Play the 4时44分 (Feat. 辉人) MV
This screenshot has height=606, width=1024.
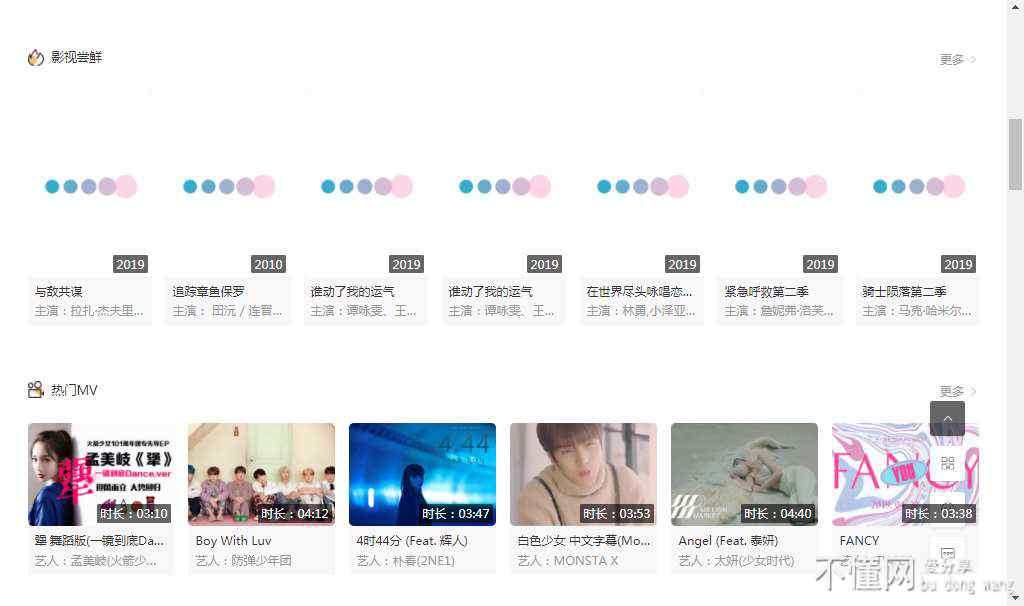click(422, 474)
